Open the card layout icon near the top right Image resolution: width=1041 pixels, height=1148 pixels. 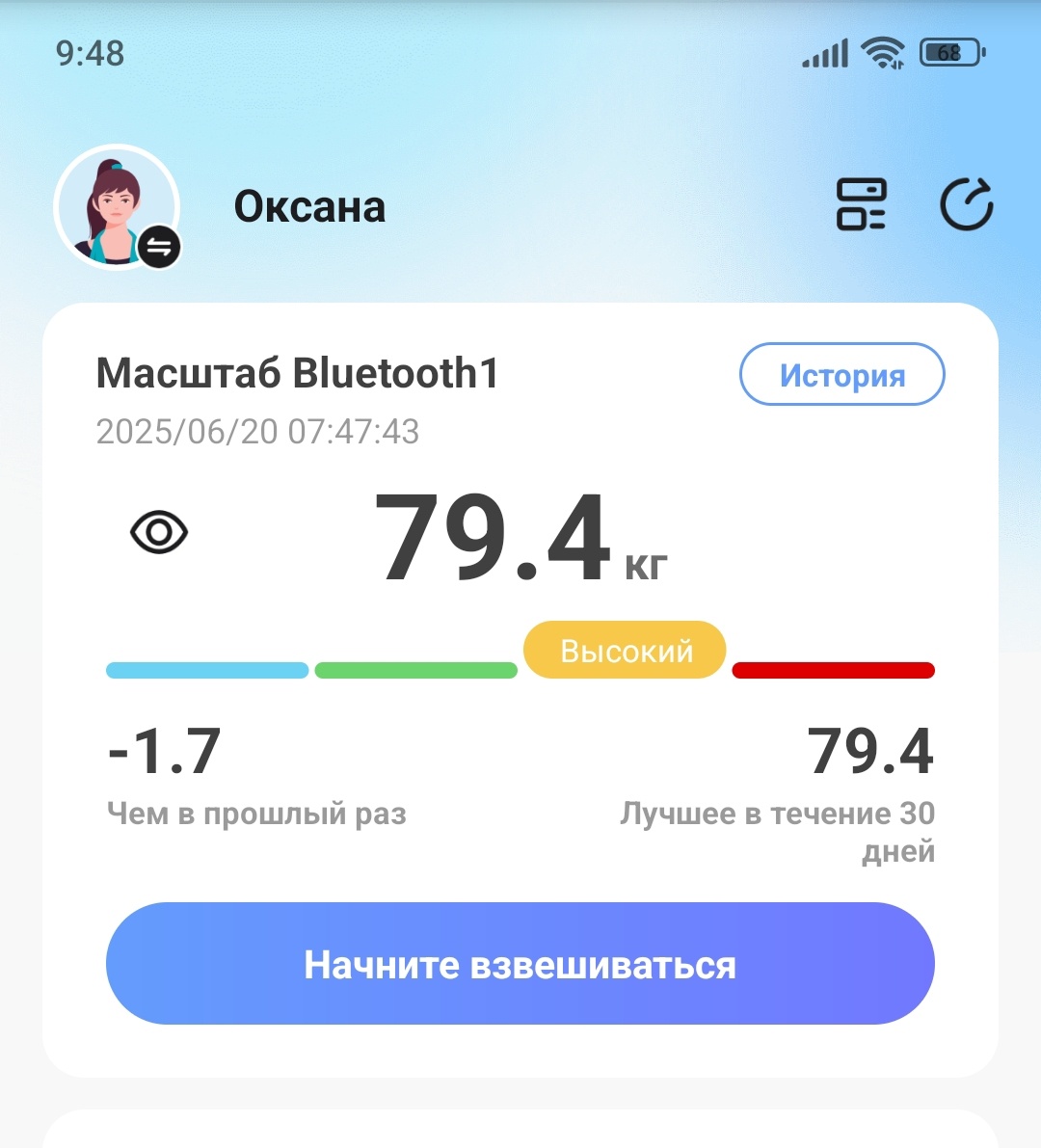click(863, 204)
